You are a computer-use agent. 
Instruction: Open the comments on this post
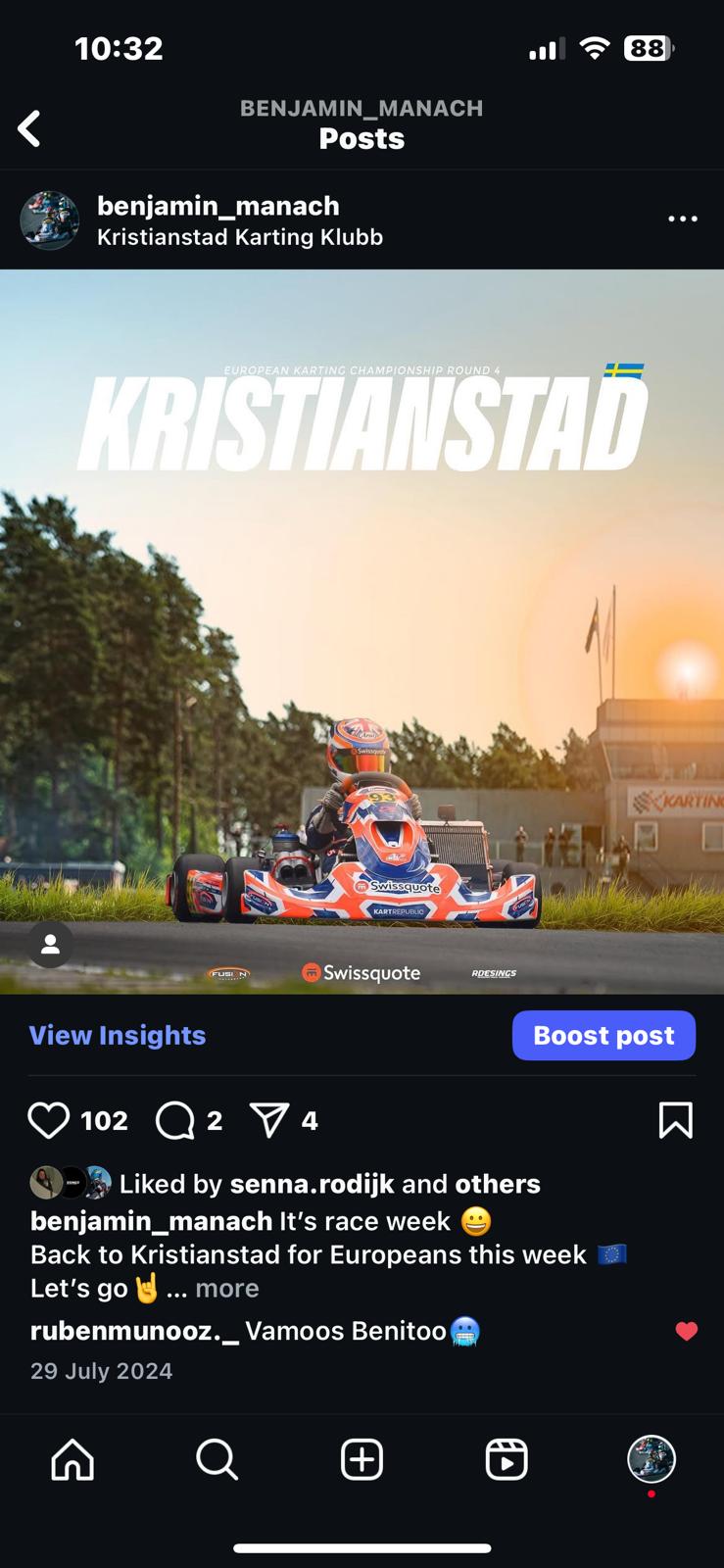click(175, 1120)
